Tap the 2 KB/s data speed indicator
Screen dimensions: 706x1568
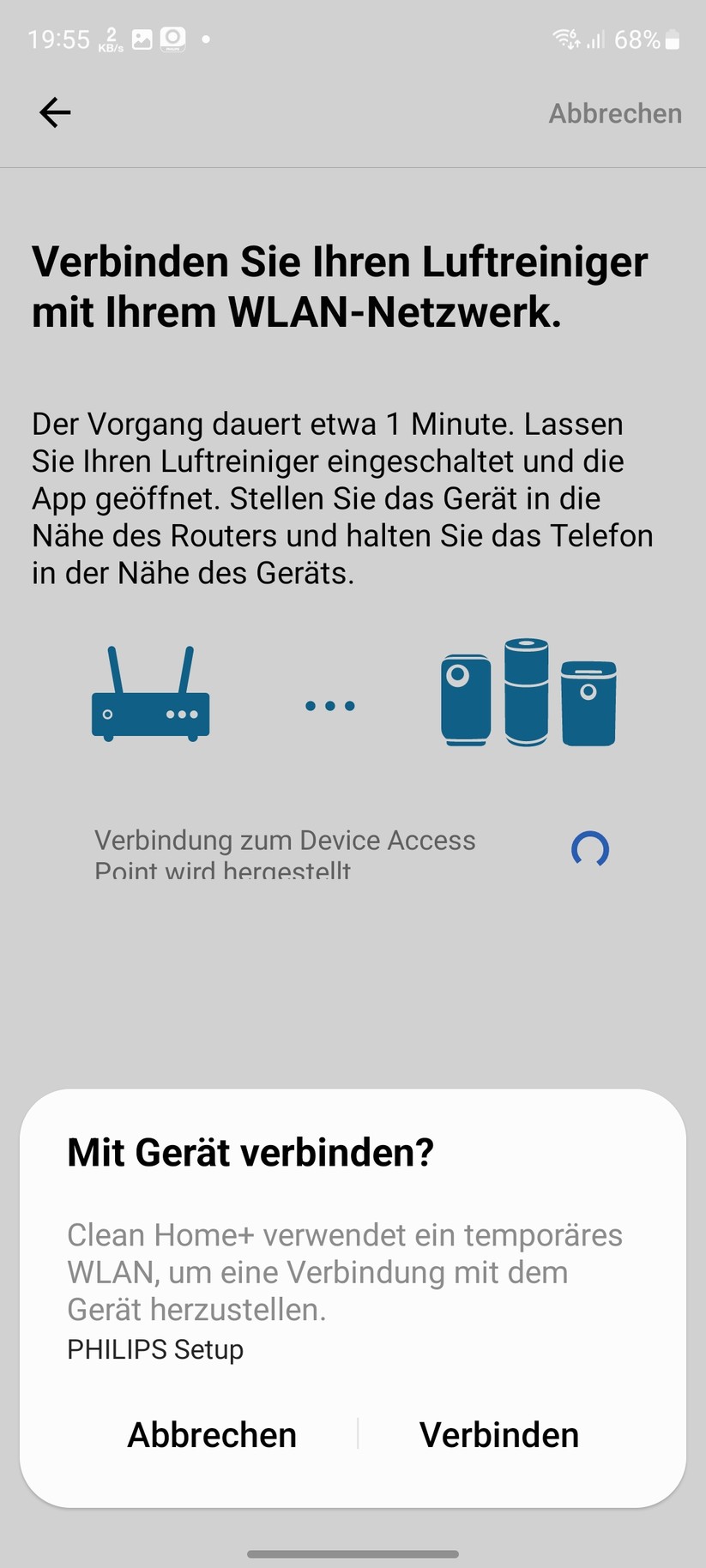tap(111, 39)
